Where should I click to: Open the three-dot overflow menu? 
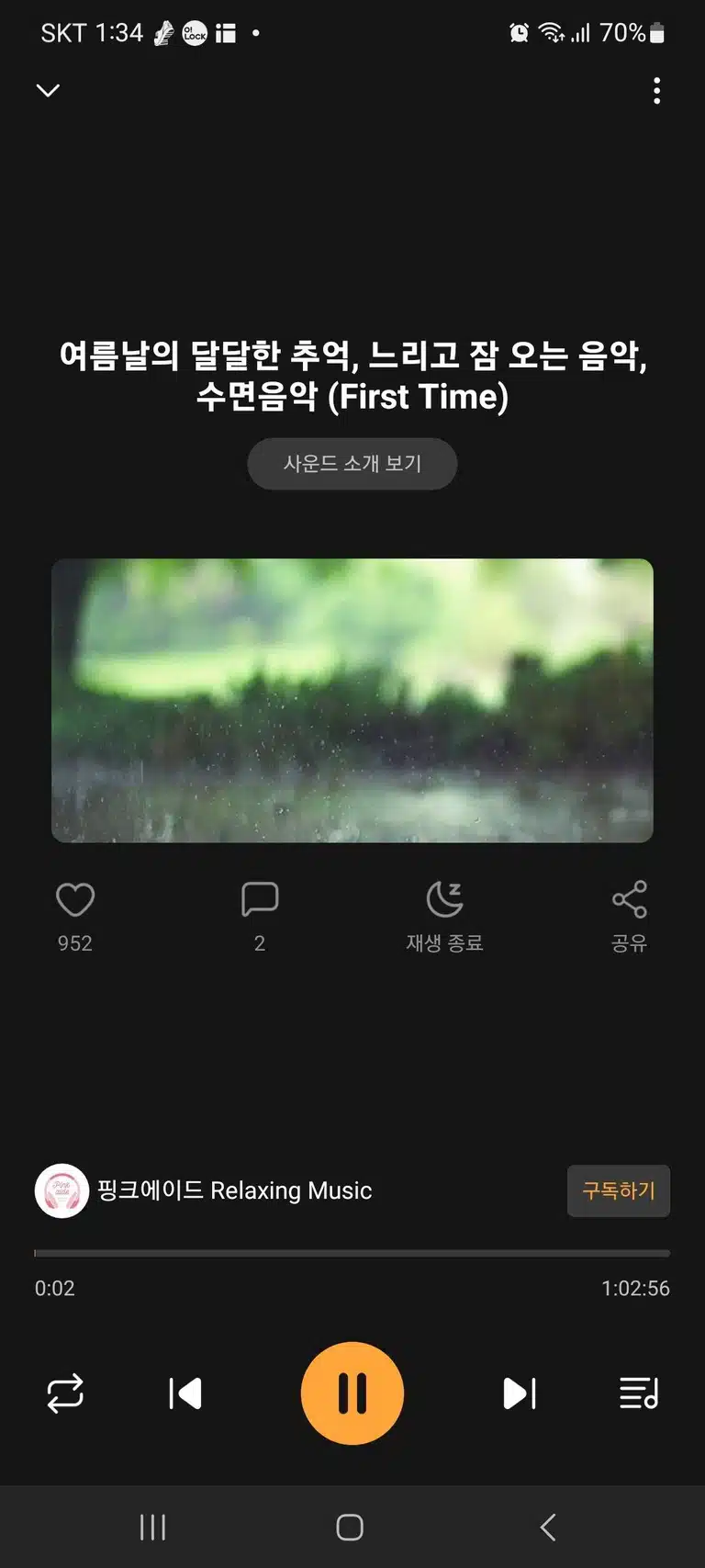click(656, 91)
